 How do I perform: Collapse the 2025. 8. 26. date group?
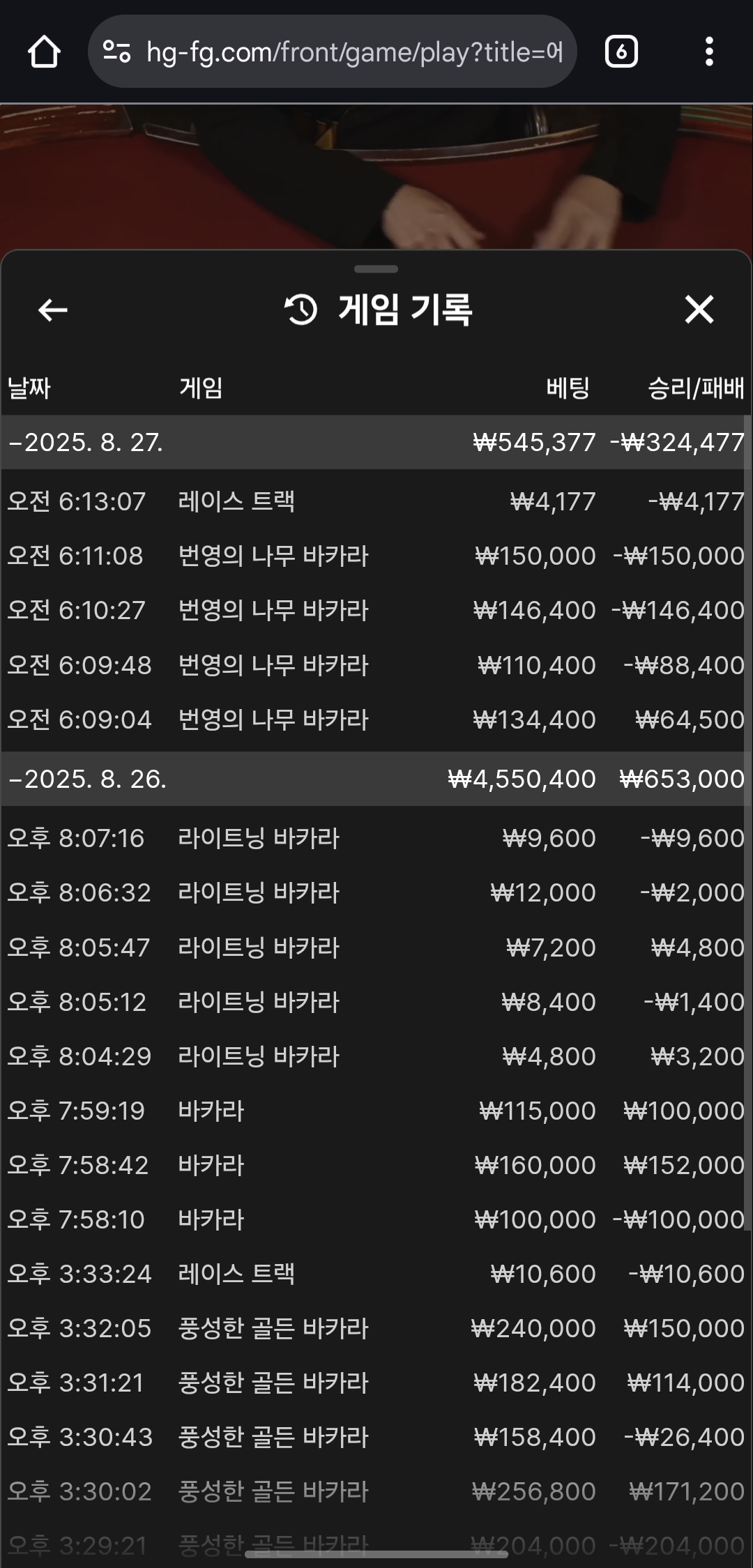[376, 779]
